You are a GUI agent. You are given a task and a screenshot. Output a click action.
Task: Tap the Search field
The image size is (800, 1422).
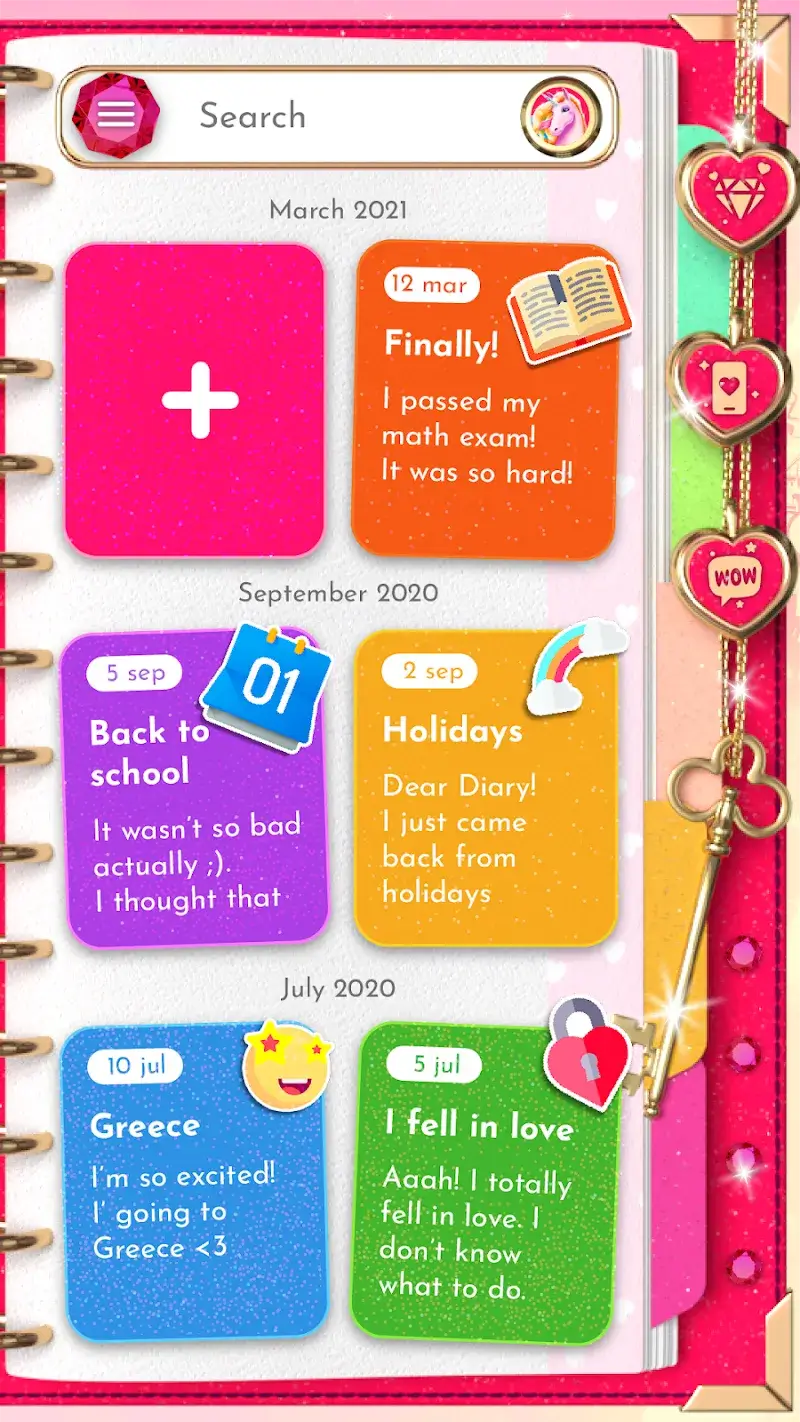350,116
